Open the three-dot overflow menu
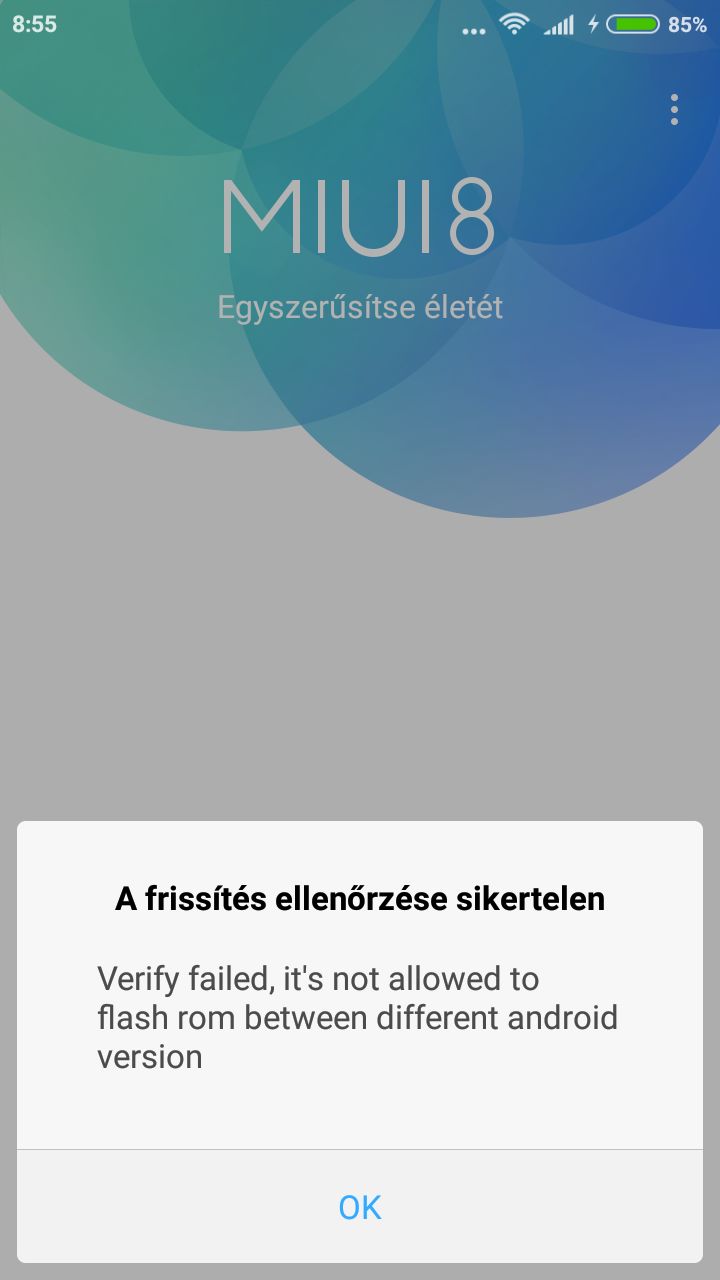The image size is (720, 1280). pyautogui.click(x=675, y=110)
